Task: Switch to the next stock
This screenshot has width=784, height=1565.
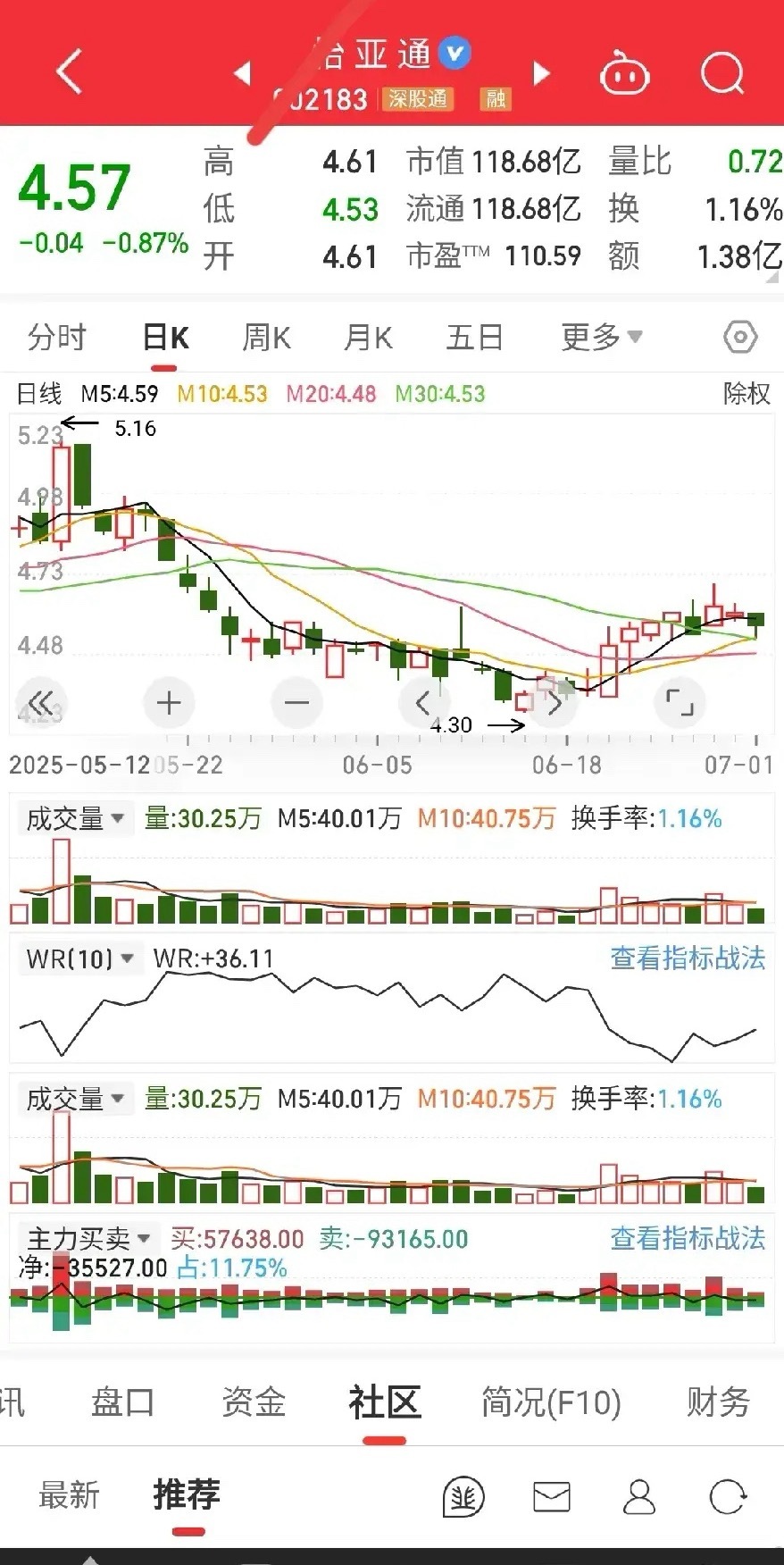Action: click(x=541, y=73)
